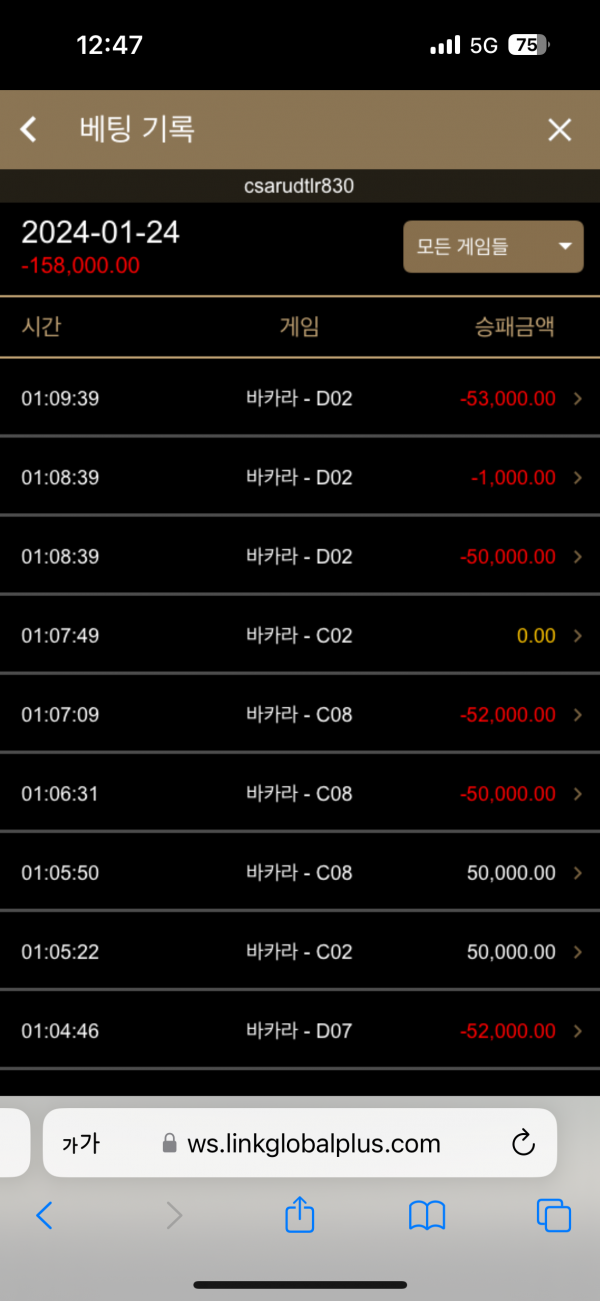
Task: Open the 01:09:39 바카라 D02 record
Action: pos(300,398)
